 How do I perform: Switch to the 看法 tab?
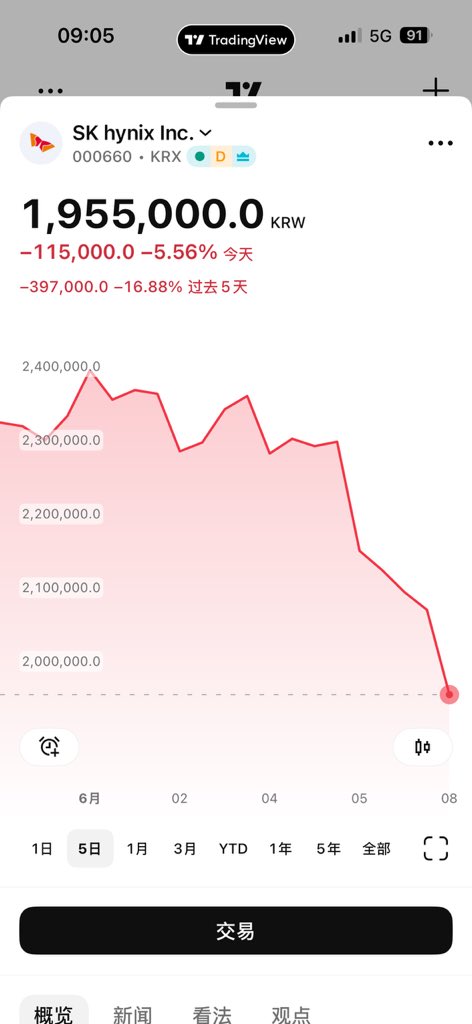coord(212,1015)
